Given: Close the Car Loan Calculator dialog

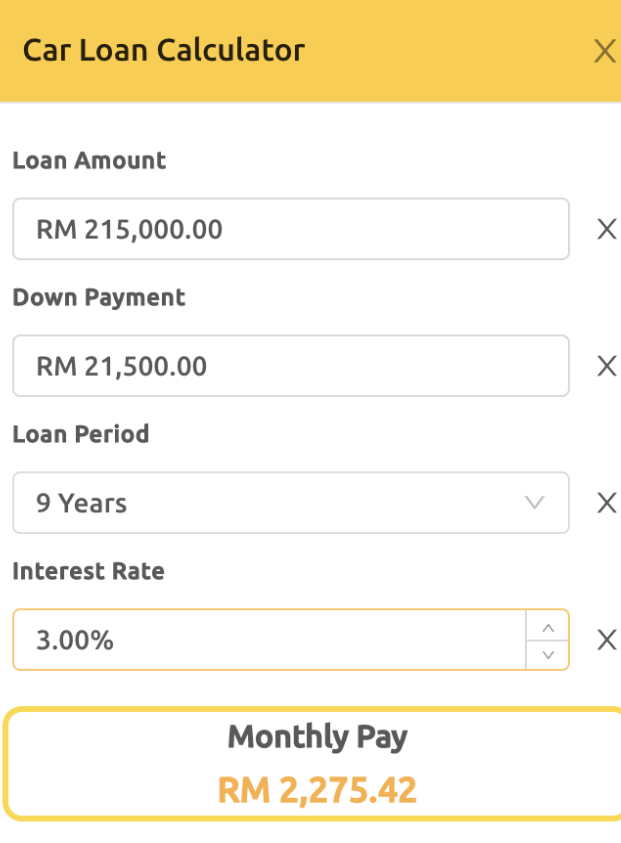Looking at the screenshot, I should [x=604, y=51].
